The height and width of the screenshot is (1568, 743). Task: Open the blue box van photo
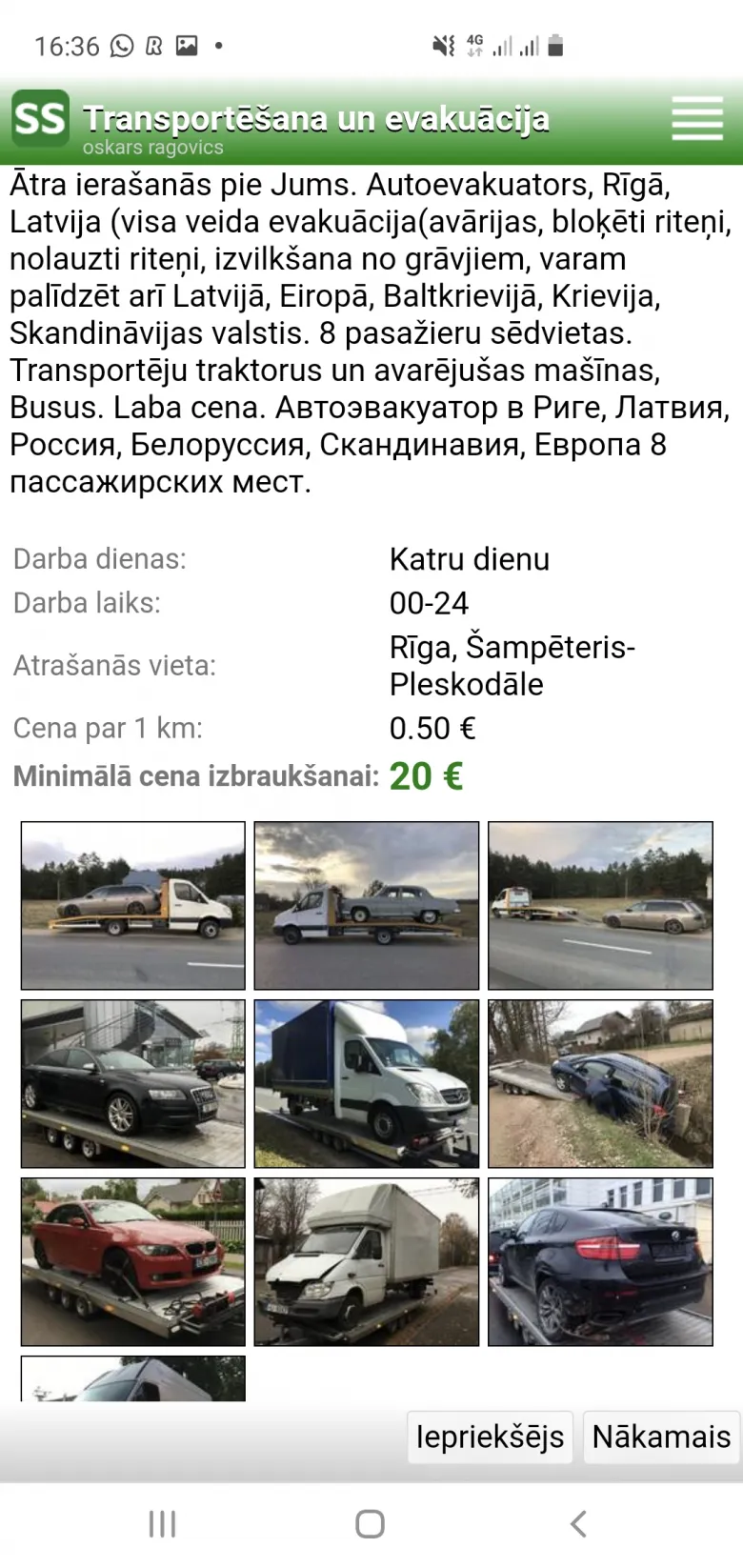(367, 1084)
